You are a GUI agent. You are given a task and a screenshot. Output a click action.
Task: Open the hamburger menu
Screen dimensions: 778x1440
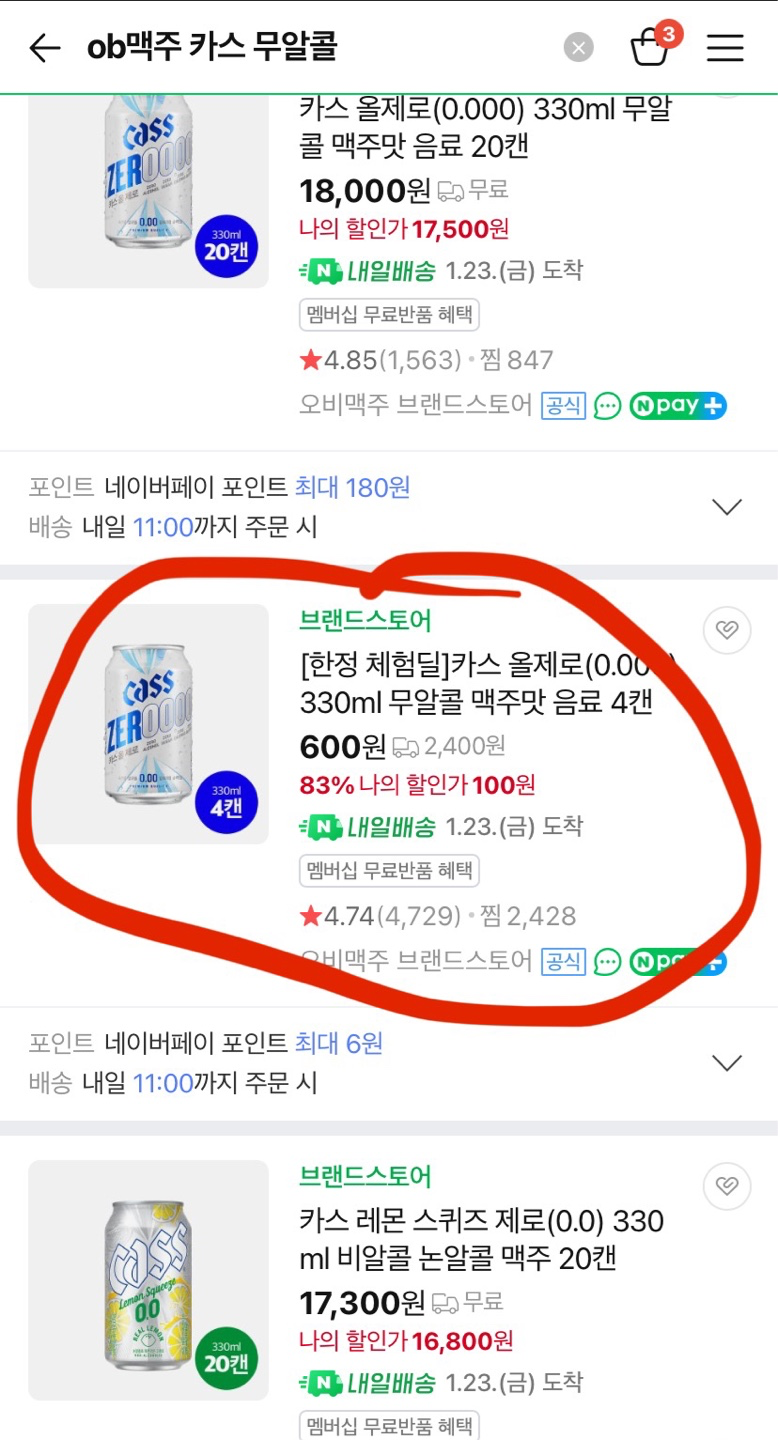725,48
